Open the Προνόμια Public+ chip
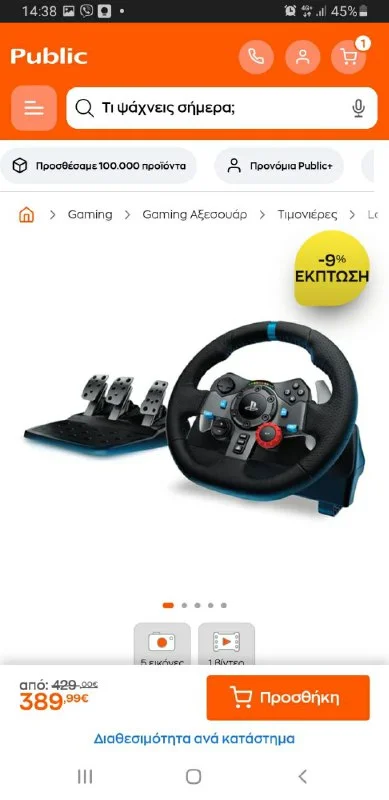The image size is (389, 800). 279,166
